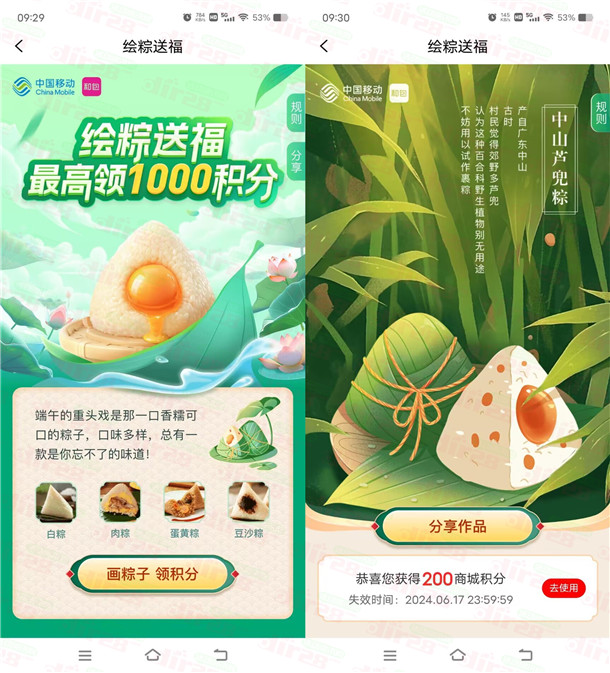This screenshot has height=673, width=610.
Task: Go back from the 中山芦兜粽 result page
Action: [x=323, y=46]
